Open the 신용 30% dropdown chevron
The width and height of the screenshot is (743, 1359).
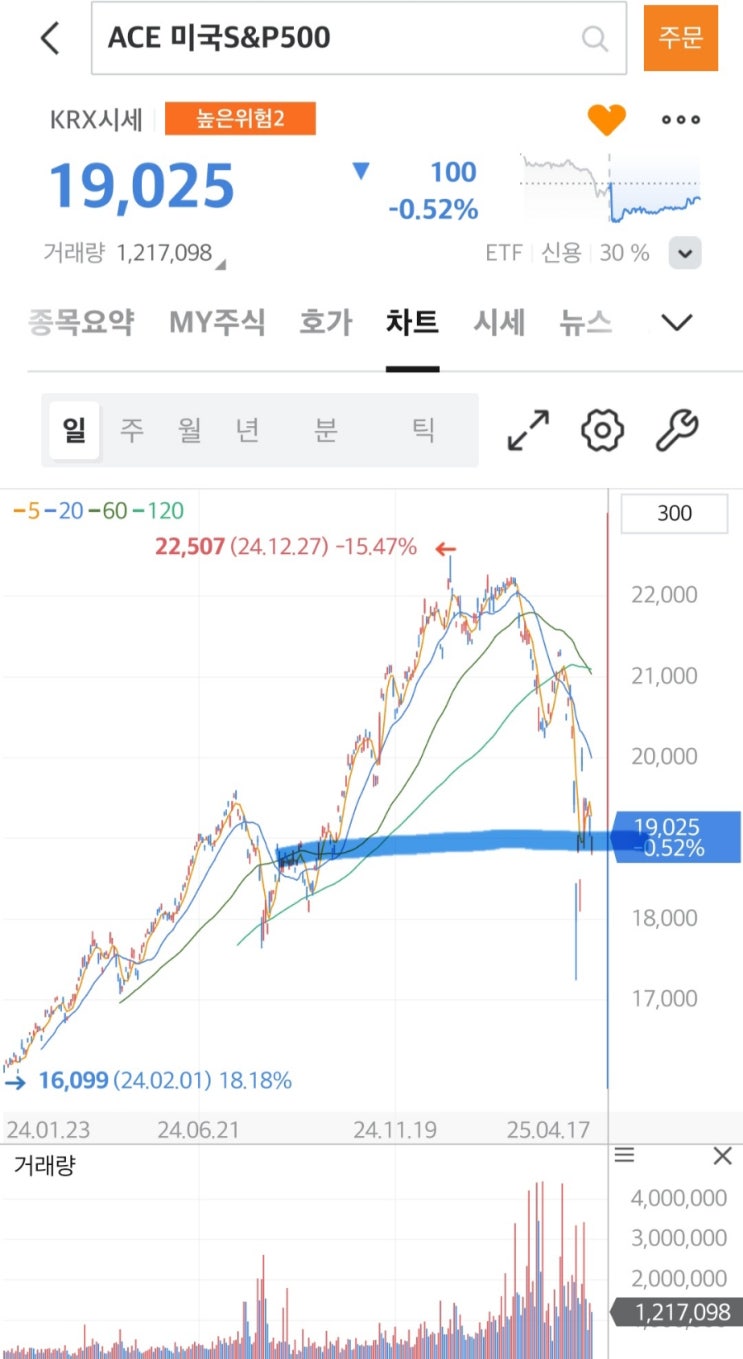[x=685, y=252]
